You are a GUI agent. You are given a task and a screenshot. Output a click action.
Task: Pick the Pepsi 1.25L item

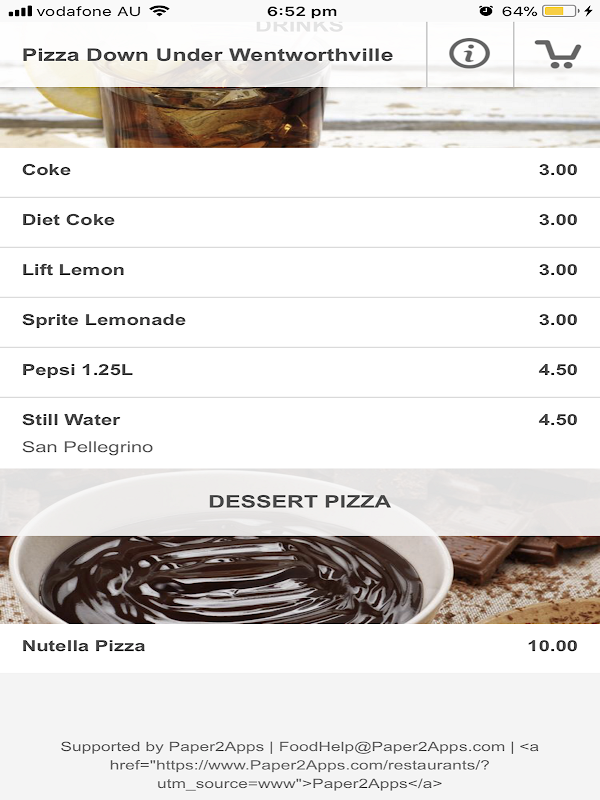click(300, 371)
